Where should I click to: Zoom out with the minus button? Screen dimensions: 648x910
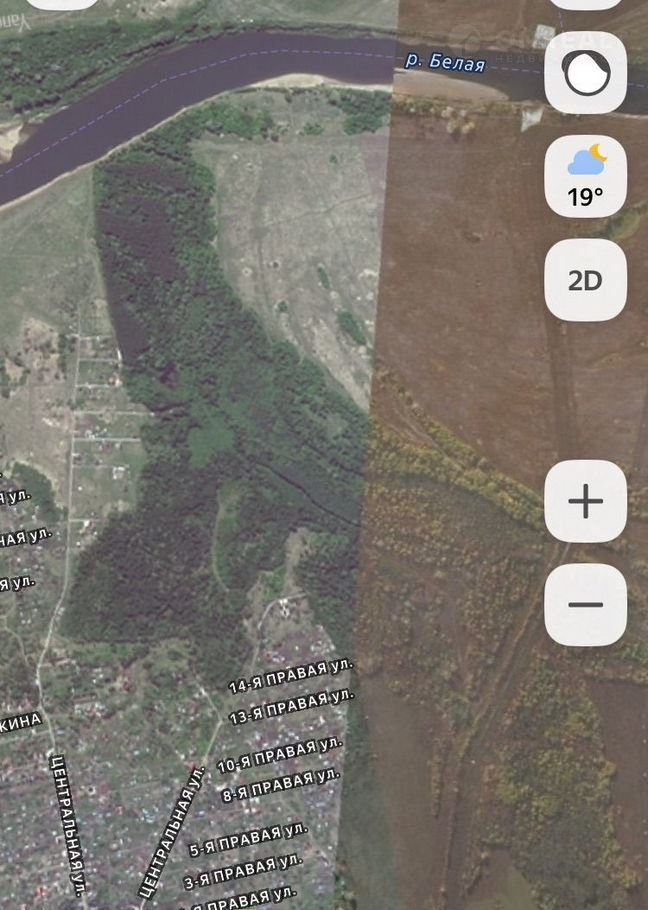coord(586,604)
